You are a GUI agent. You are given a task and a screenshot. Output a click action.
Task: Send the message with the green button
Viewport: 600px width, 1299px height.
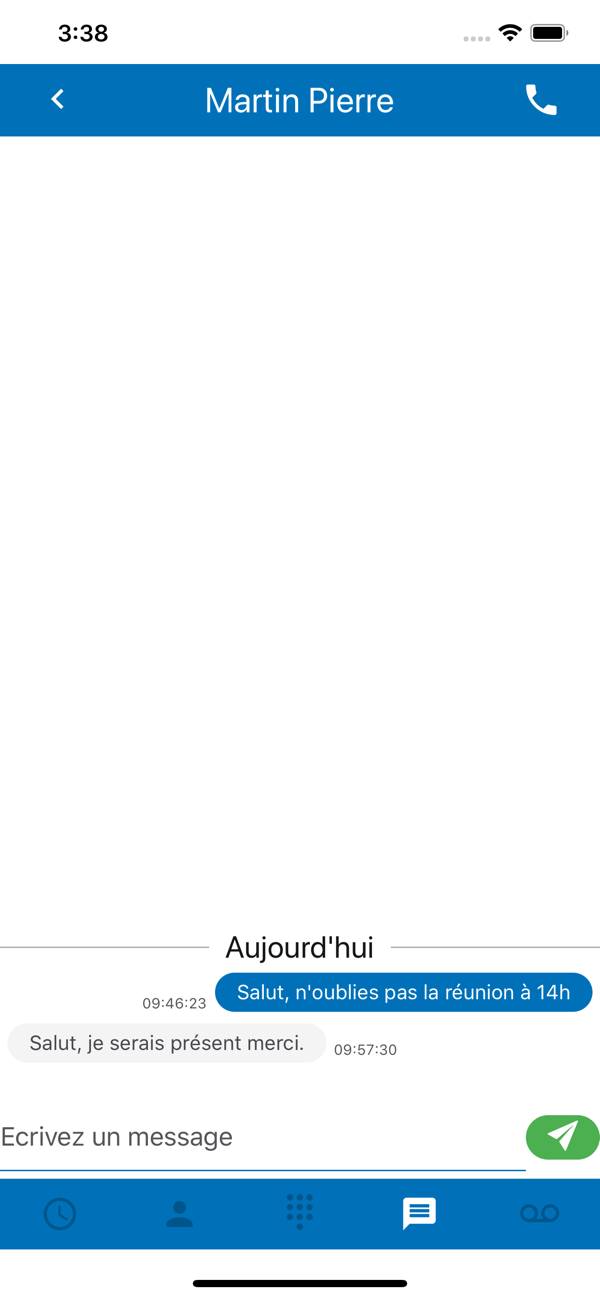(x=562, y=1137)
